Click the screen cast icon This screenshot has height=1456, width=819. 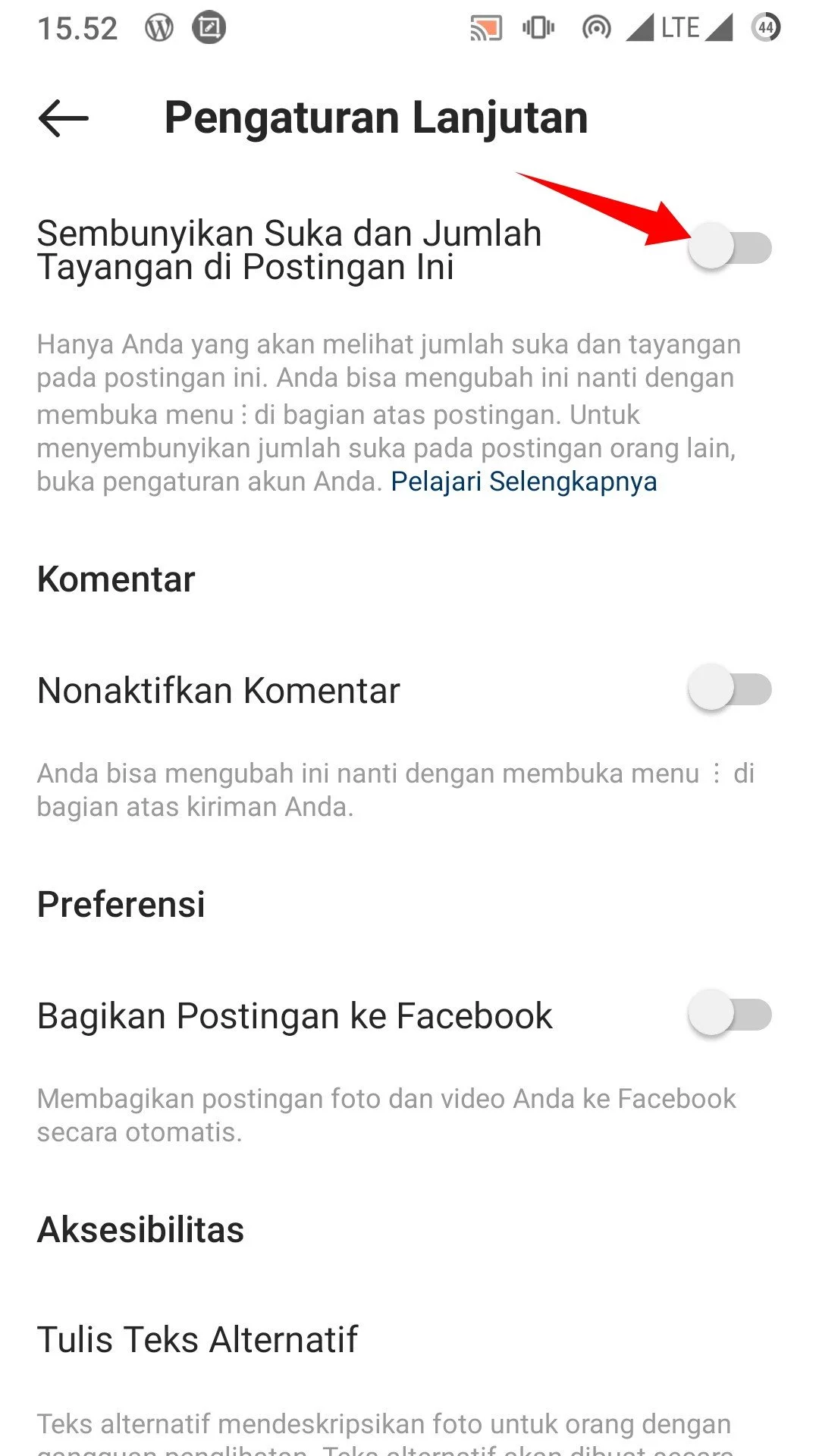pos(488,27)
